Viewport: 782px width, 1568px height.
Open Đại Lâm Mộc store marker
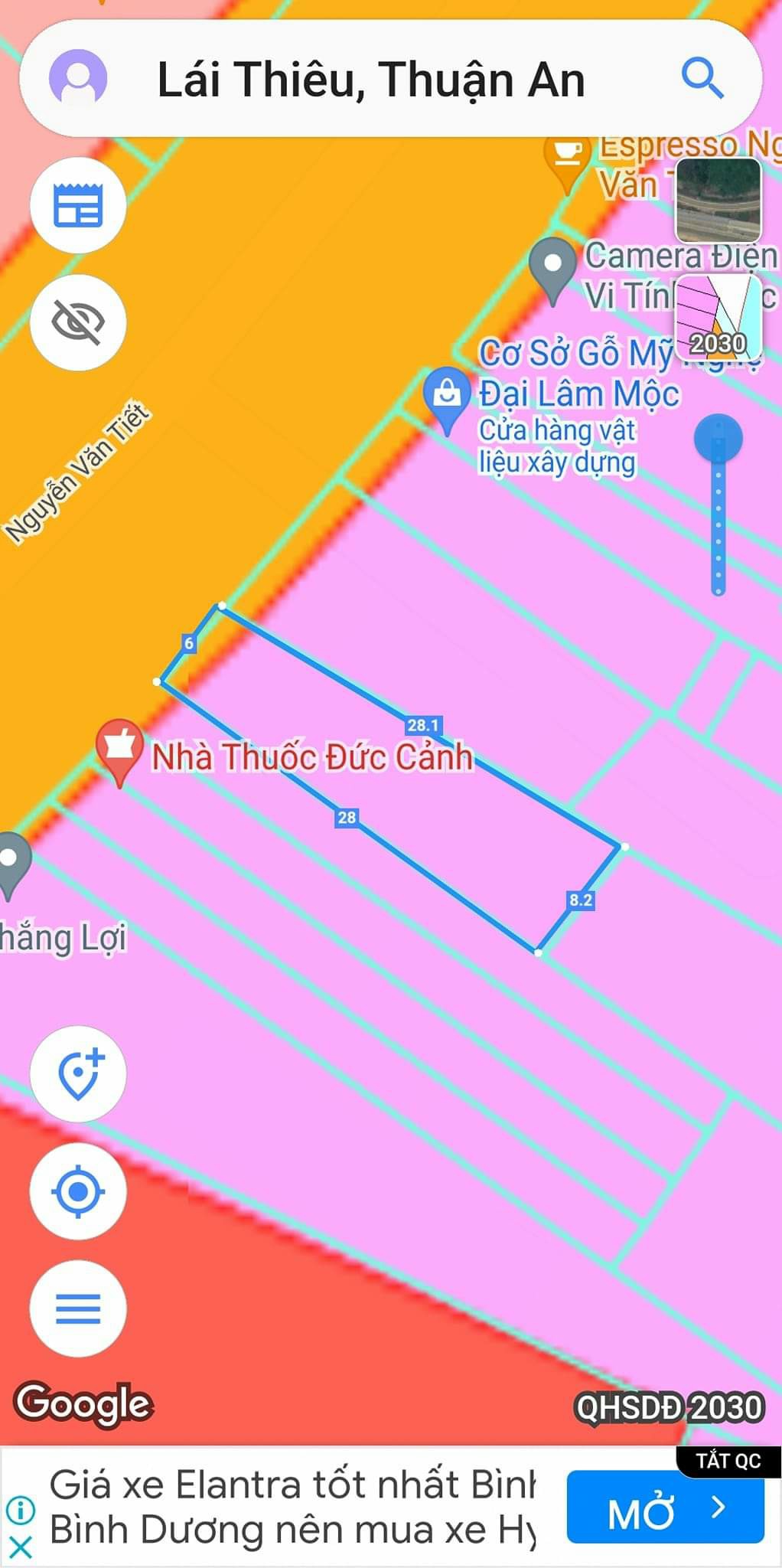(x=446, y=396)
